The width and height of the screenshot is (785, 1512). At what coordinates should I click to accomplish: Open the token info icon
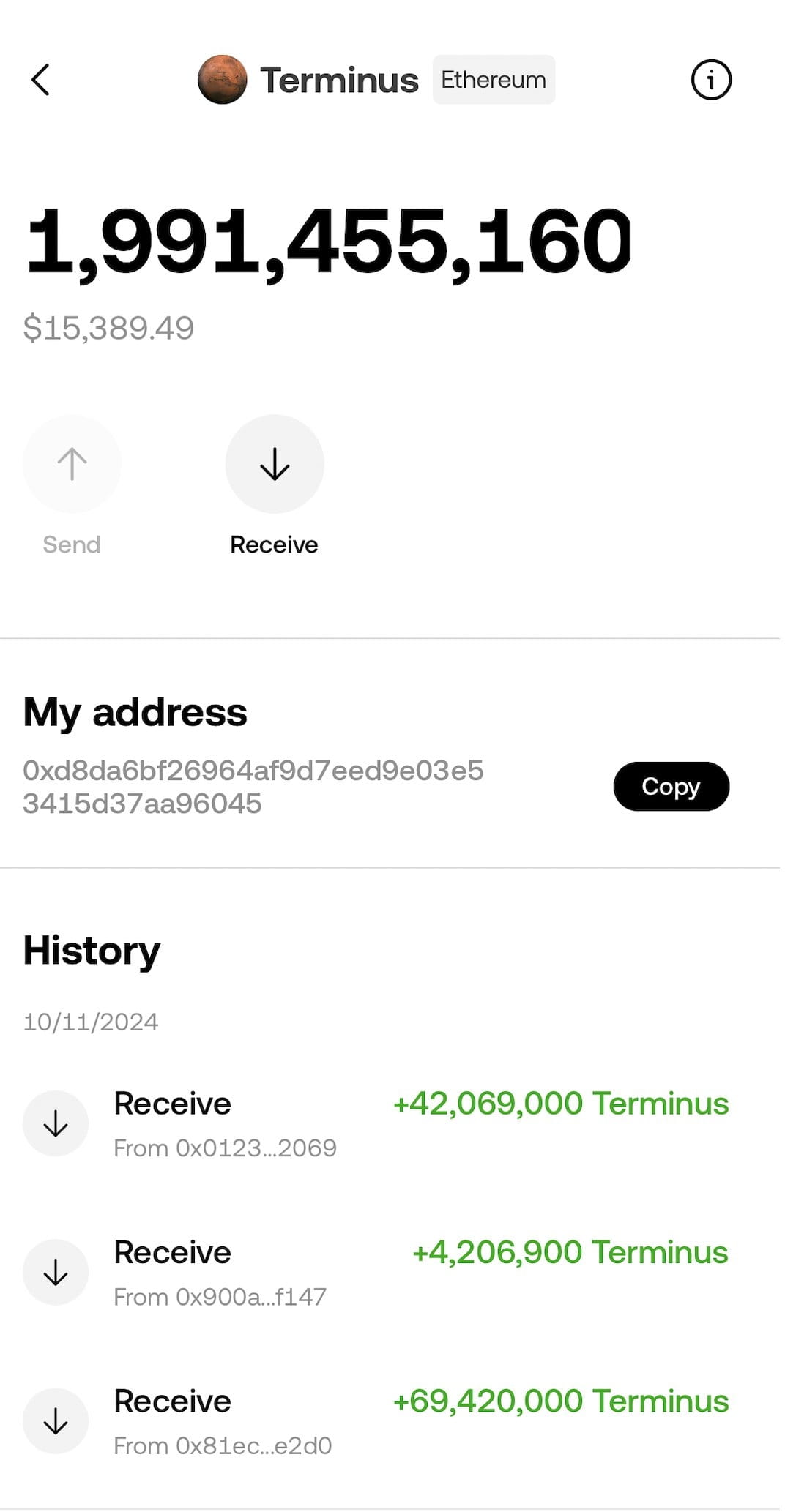pos(710,79)
